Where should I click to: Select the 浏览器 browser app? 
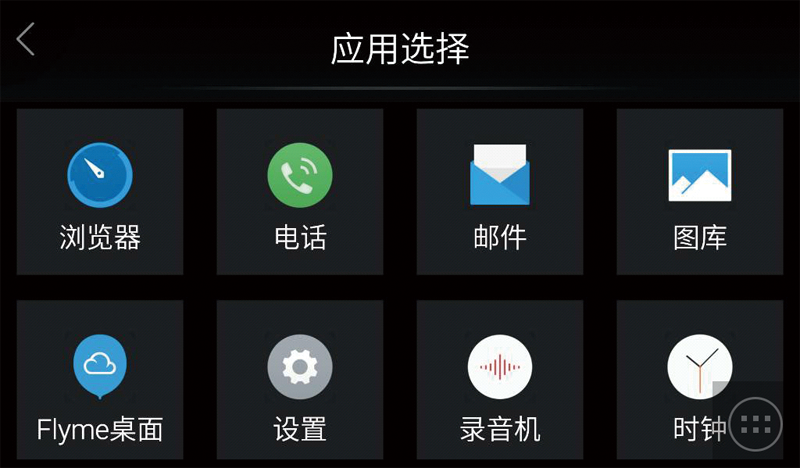100,192
